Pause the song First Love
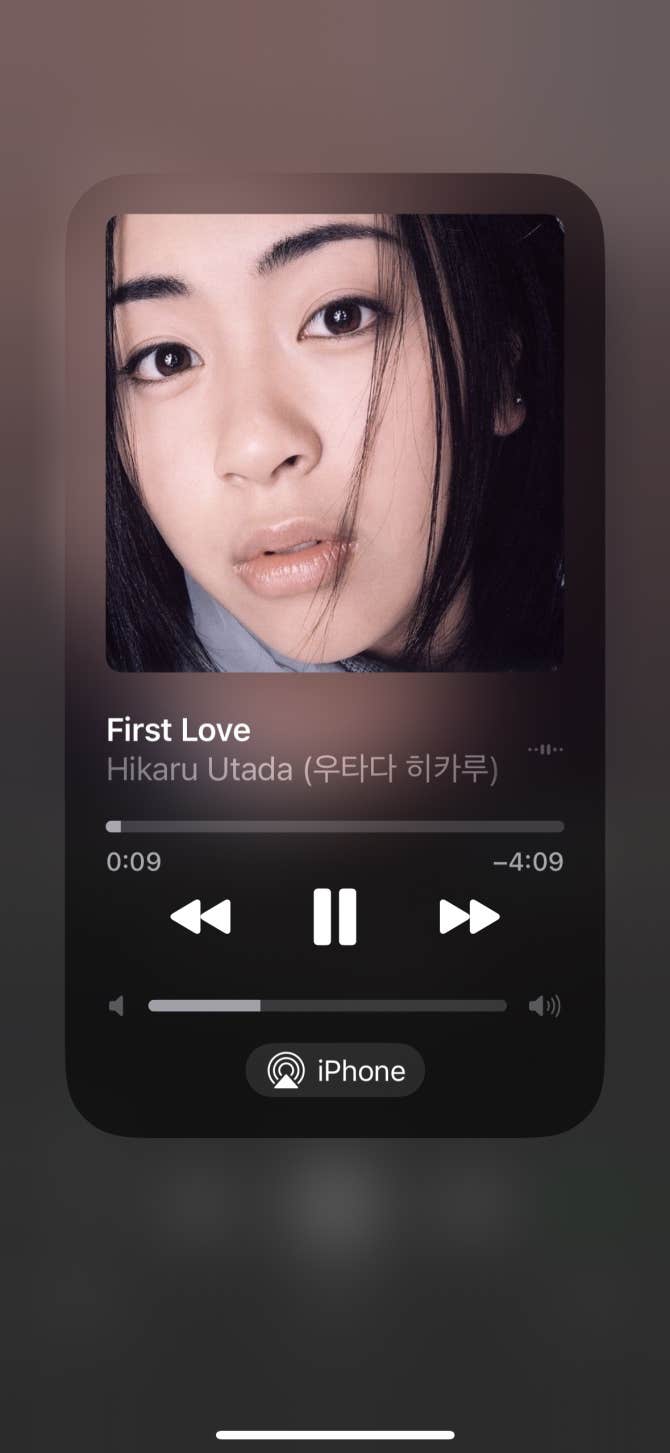The height and width of the screenshot is (1453, 670). 334,916
